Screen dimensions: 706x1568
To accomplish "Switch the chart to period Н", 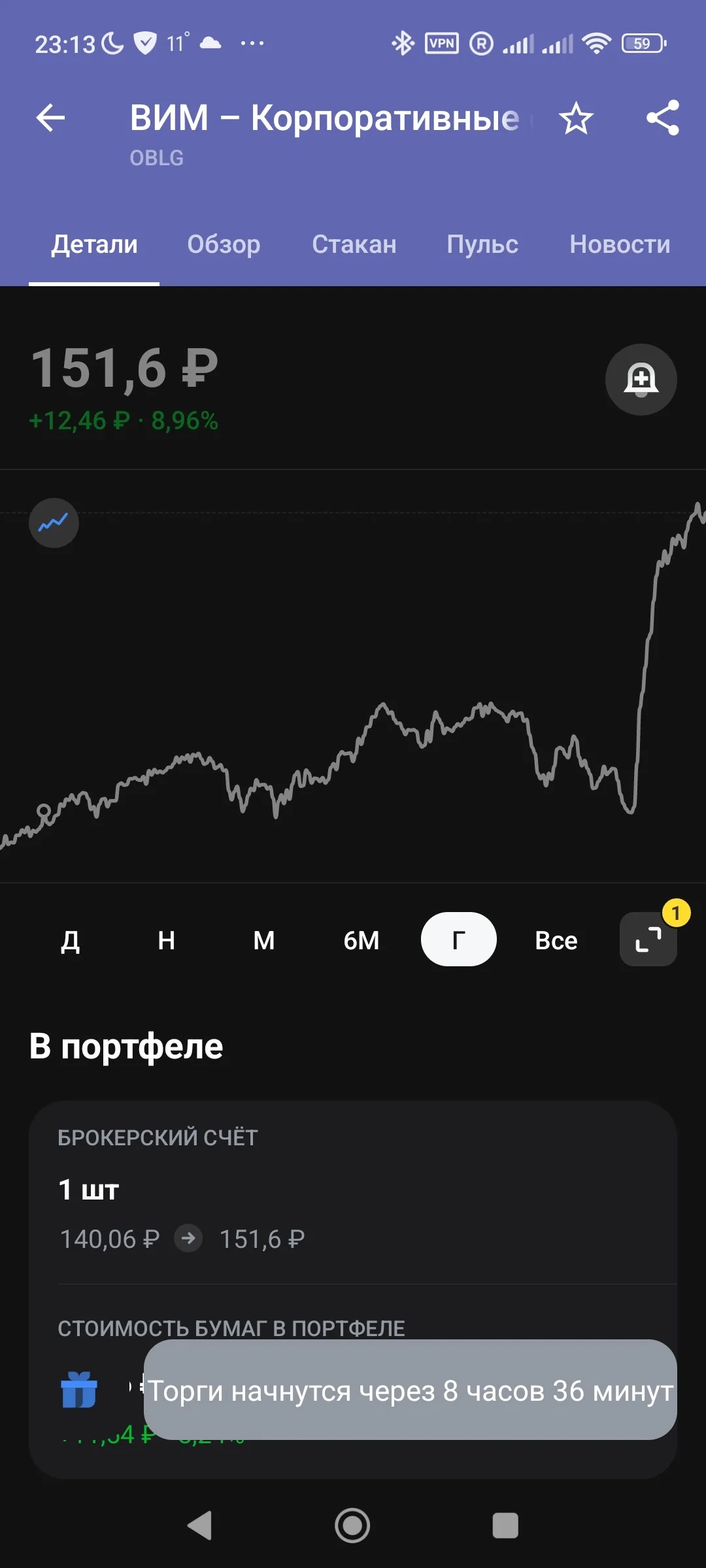I will tap(167, 940).
